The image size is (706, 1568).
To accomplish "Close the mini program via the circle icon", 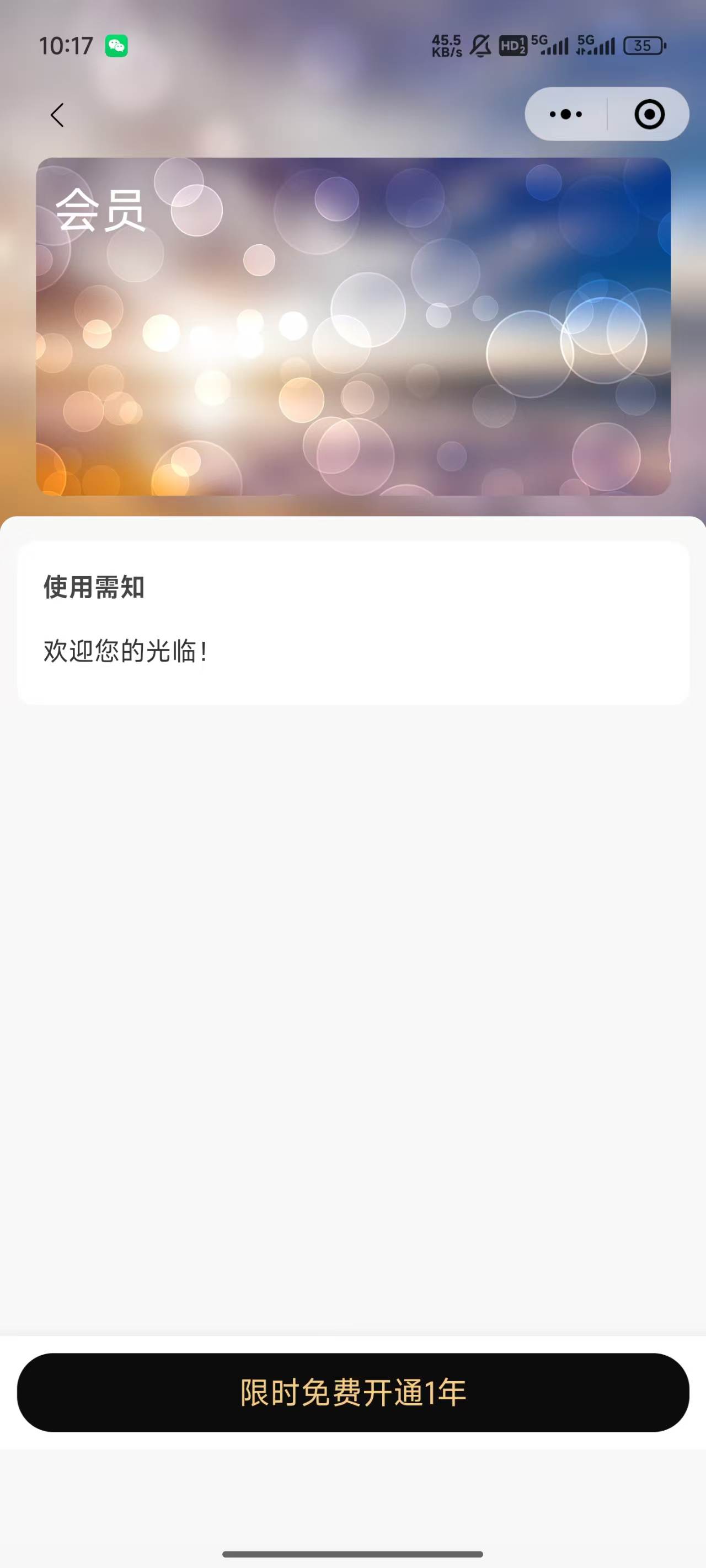I will 649,115.
